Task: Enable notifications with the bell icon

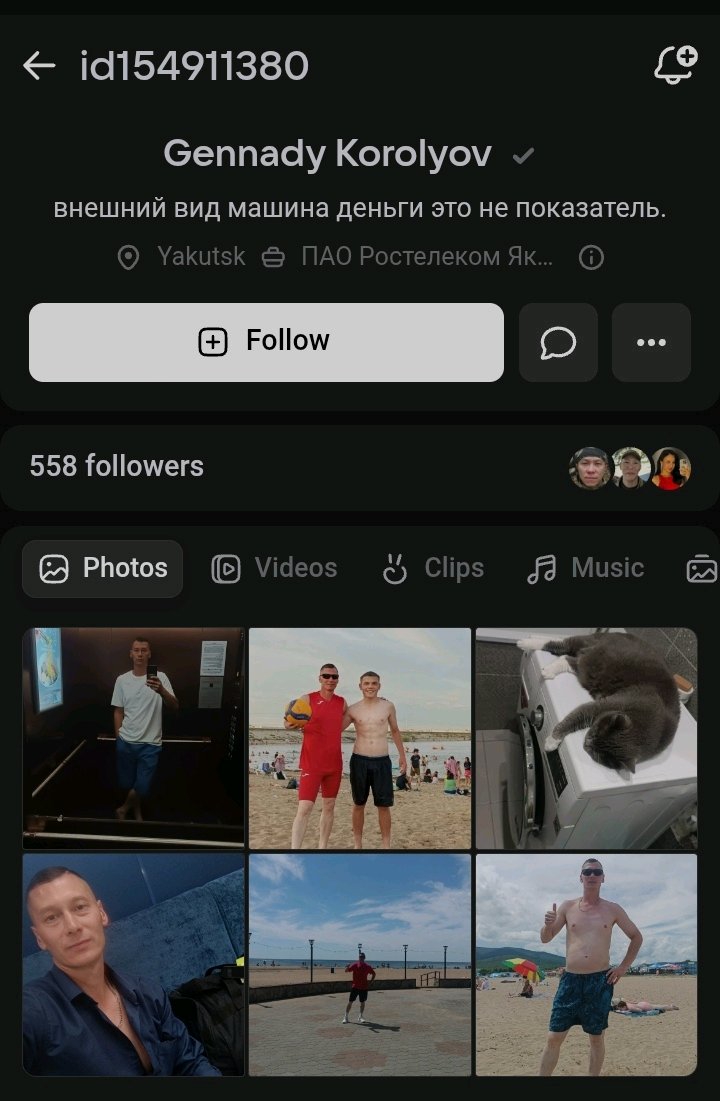Action: [674, 66]
